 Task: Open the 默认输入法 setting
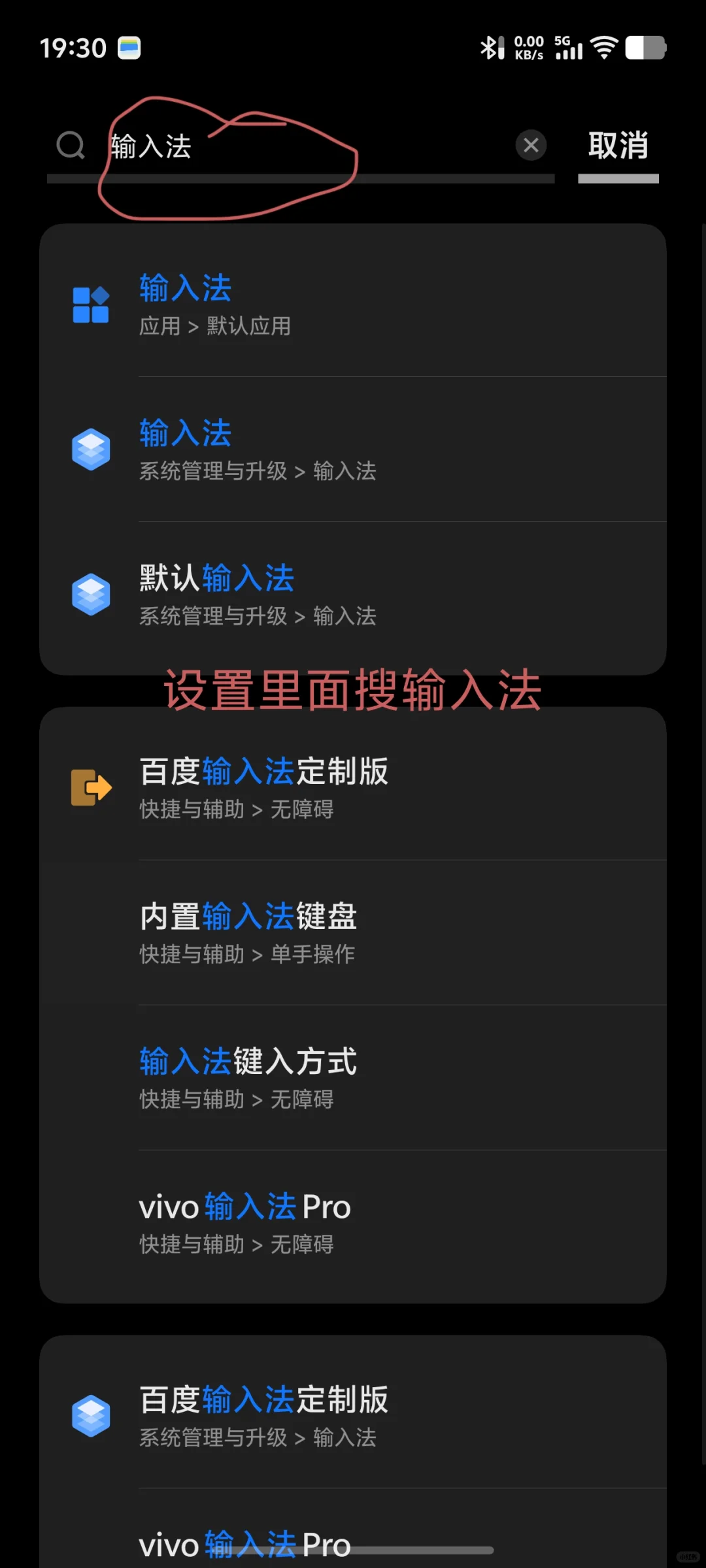(x=216, y=577)
